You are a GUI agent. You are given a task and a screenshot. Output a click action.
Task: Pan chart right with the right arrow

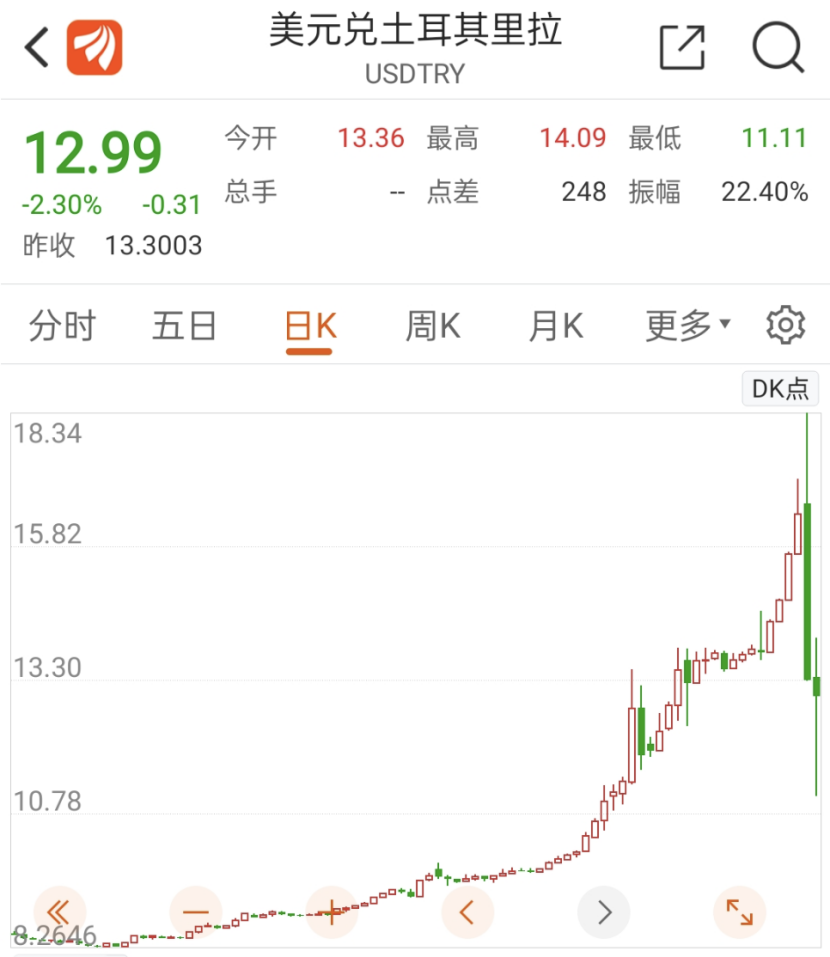pyautogui.click(x=603, y=911)
